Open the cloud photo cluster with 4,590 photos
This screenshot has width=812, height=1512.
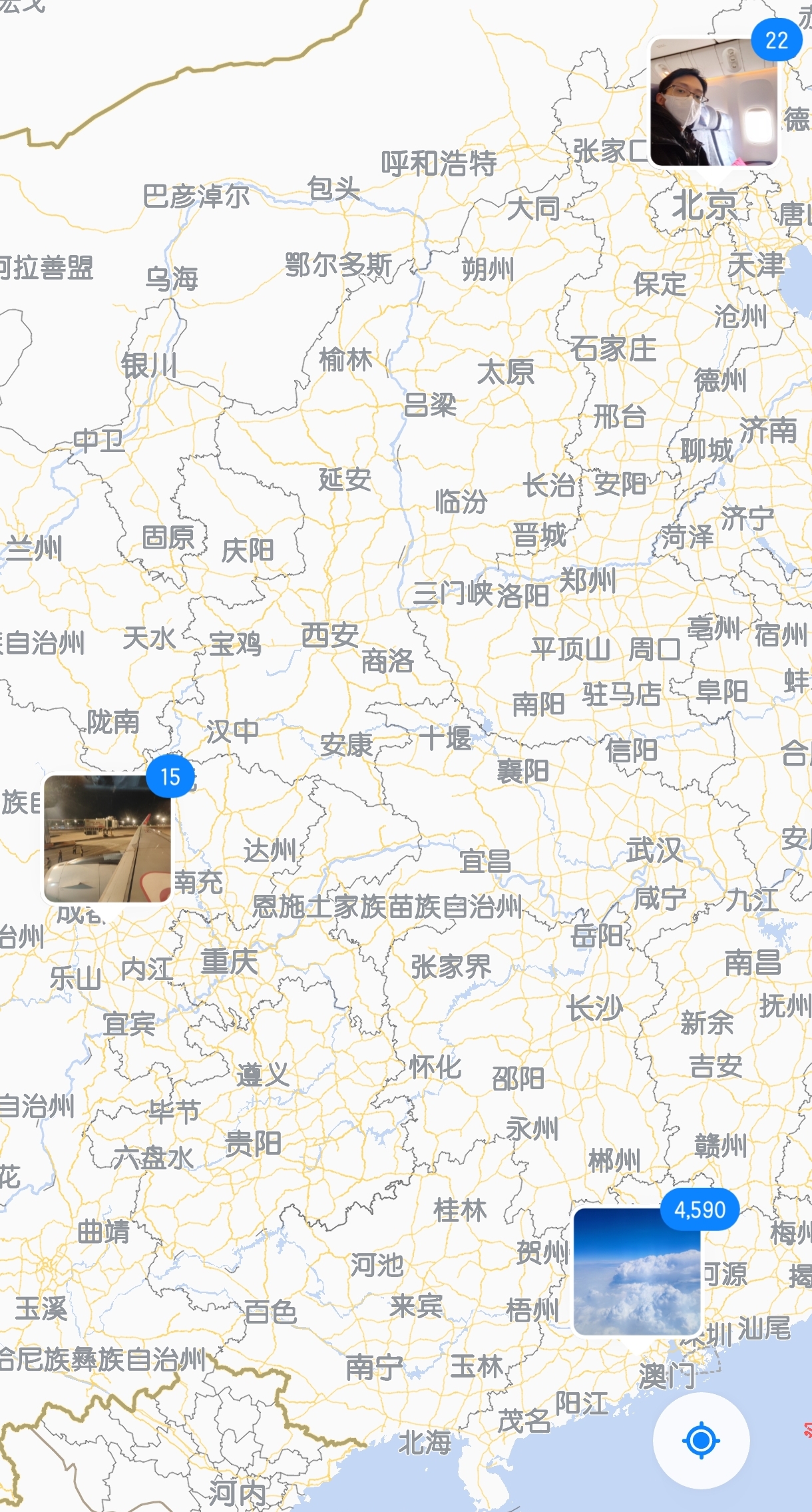point(637,1272)
